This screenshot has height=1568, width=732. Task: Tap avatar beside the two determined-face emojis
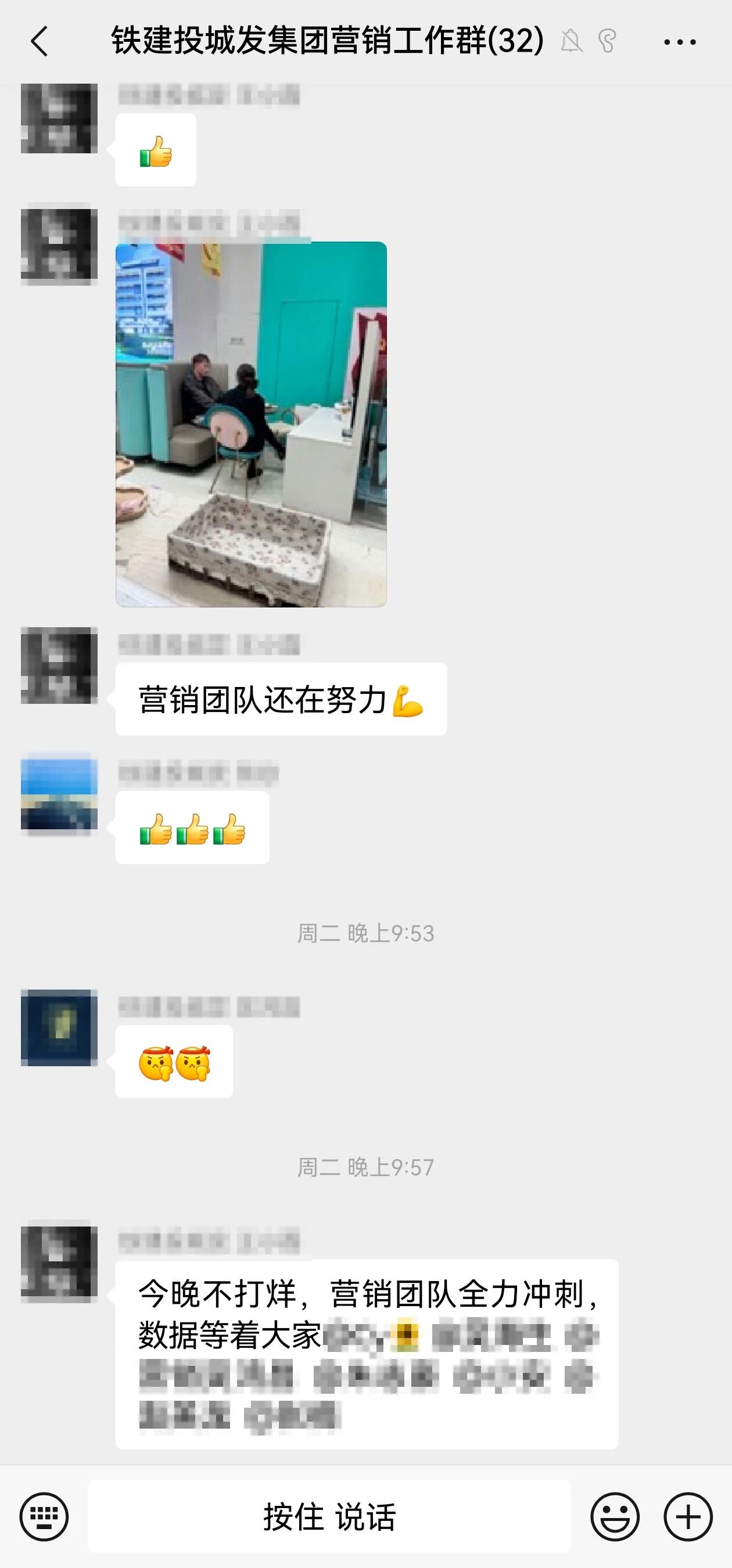(x=59, y=1027)
